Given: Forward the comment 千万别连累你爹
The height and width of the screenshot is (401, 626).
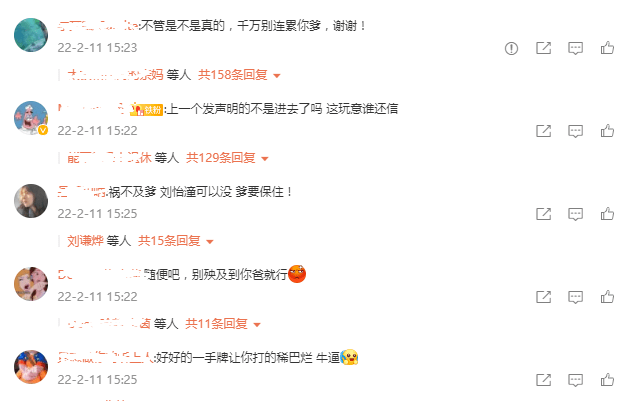Looking at the screenshot, I should coord(543,48).
